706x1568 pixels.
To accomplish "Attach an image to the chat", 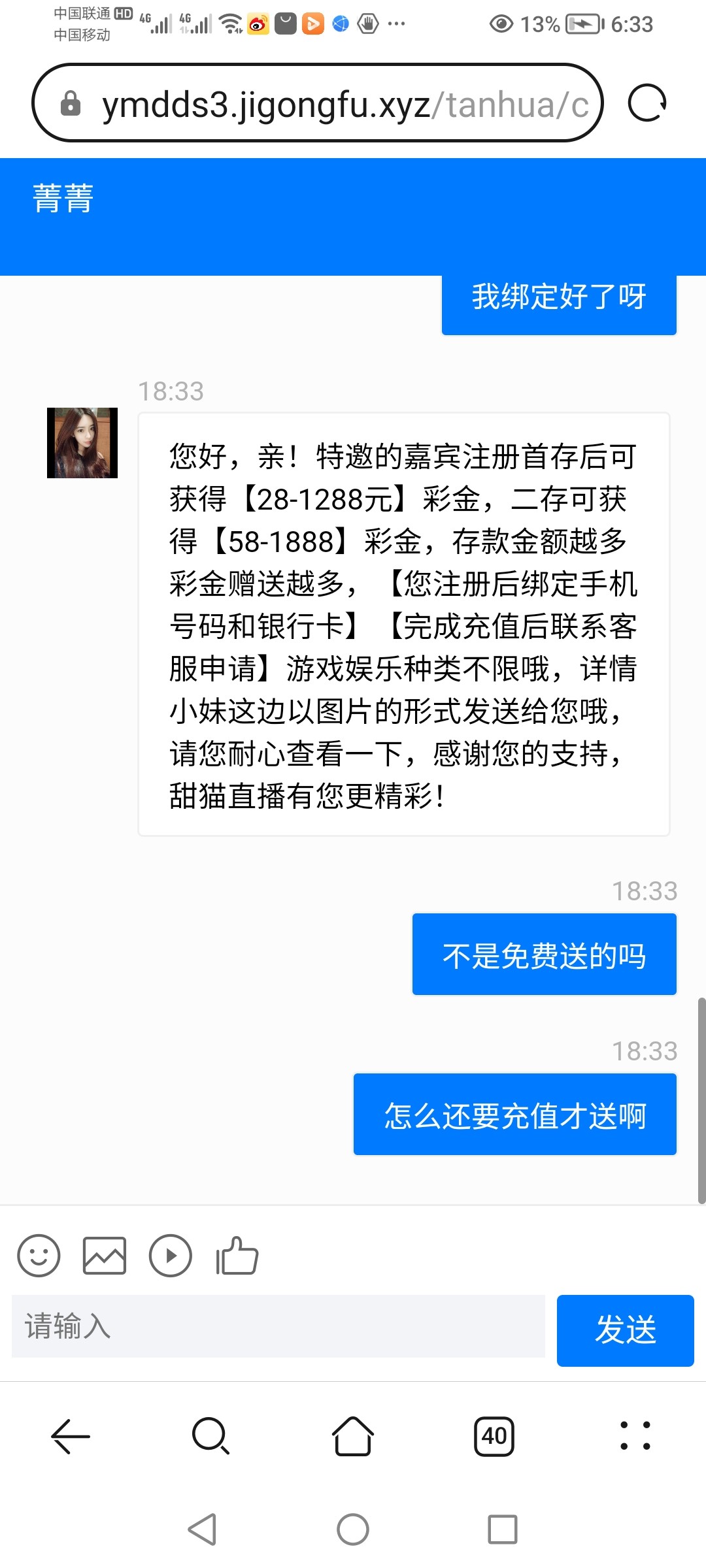I will coord(105,1255).
